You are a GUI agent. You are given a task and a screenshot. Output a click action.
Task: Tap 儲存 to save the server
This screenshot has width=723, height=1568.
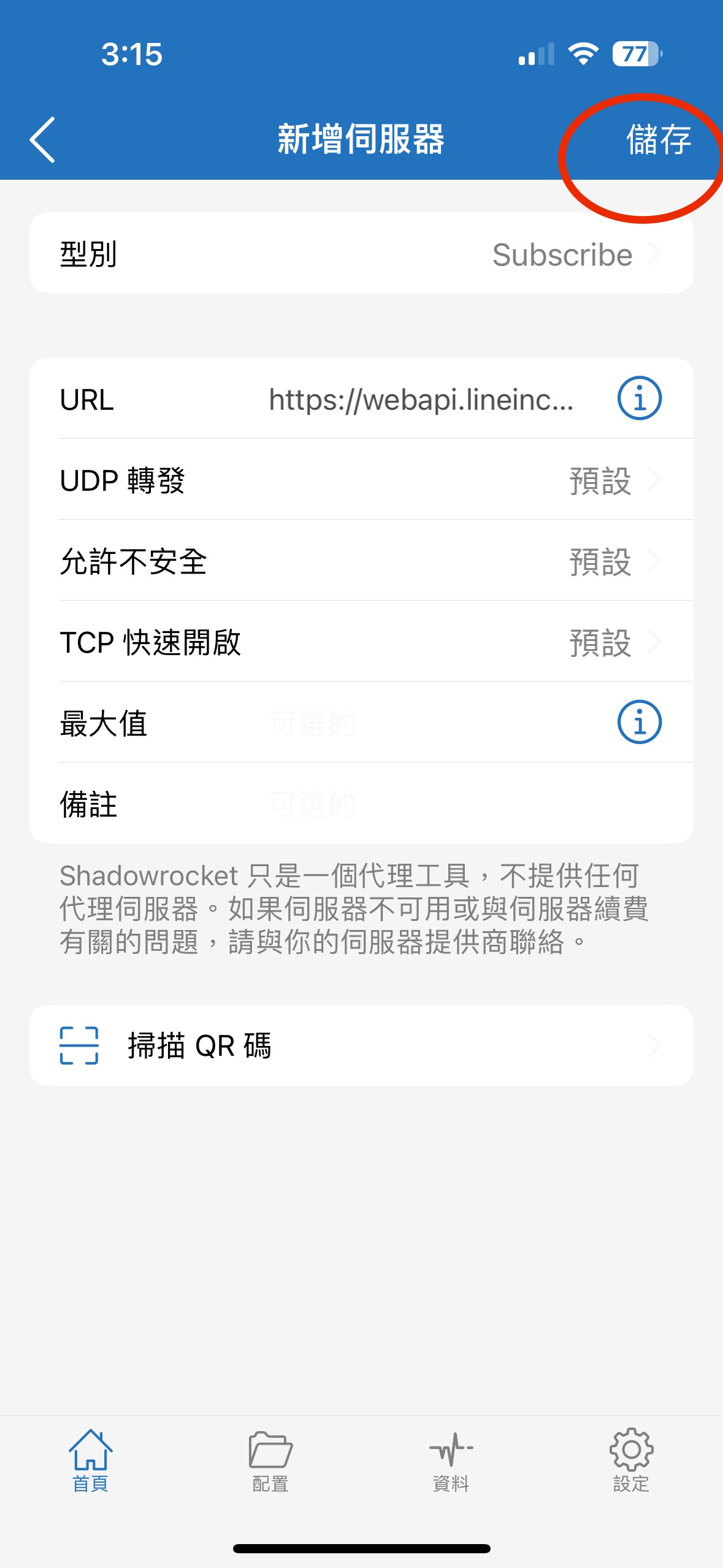(658, 139)
